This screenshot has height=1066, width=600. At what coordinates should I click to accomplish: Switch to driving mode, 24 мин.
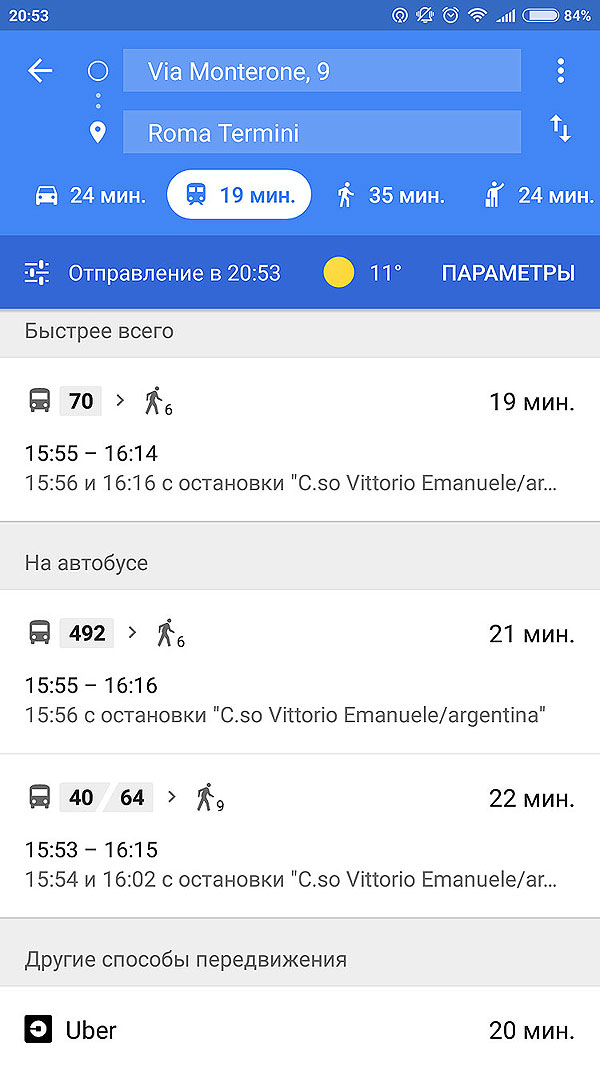(90, 195)
